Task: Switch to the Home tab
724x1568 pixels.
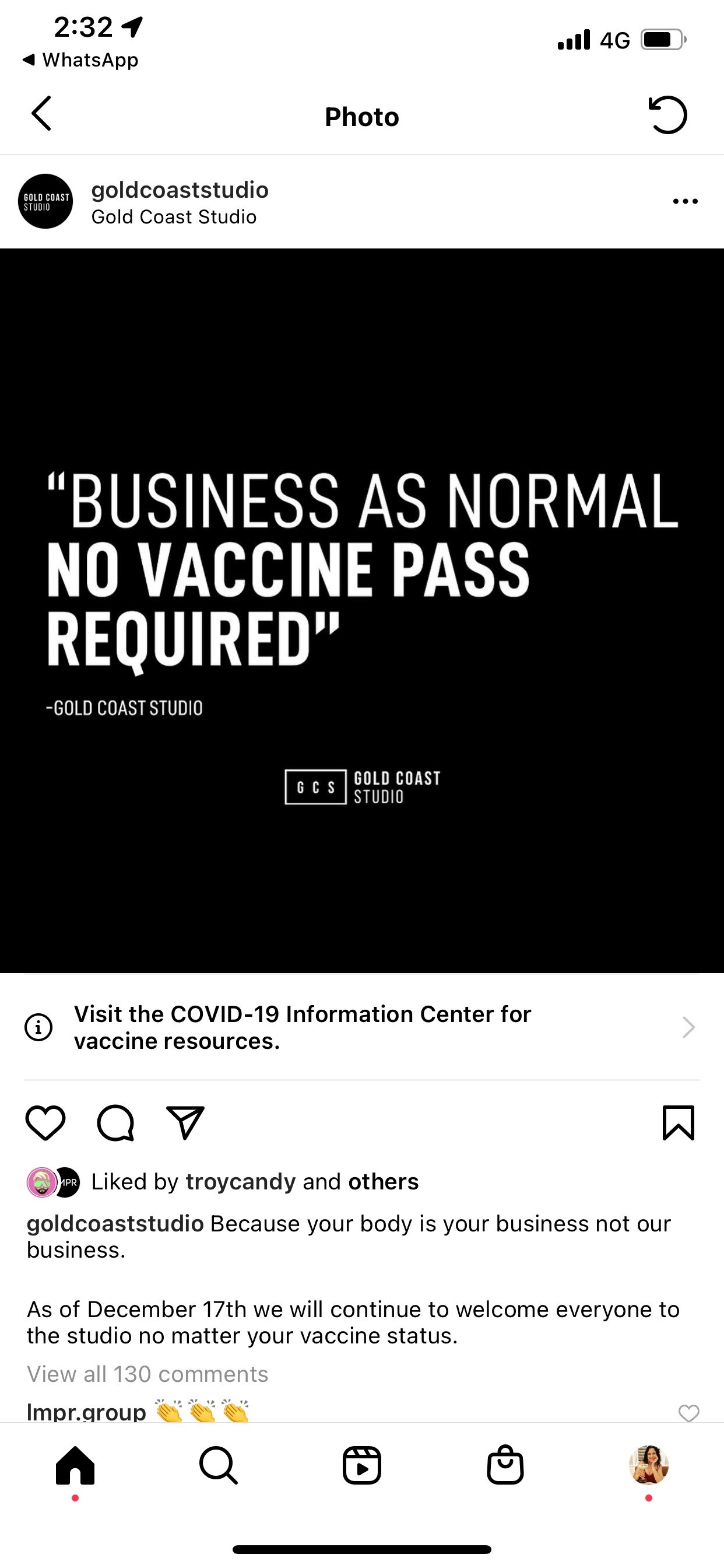Action: 75,1465
